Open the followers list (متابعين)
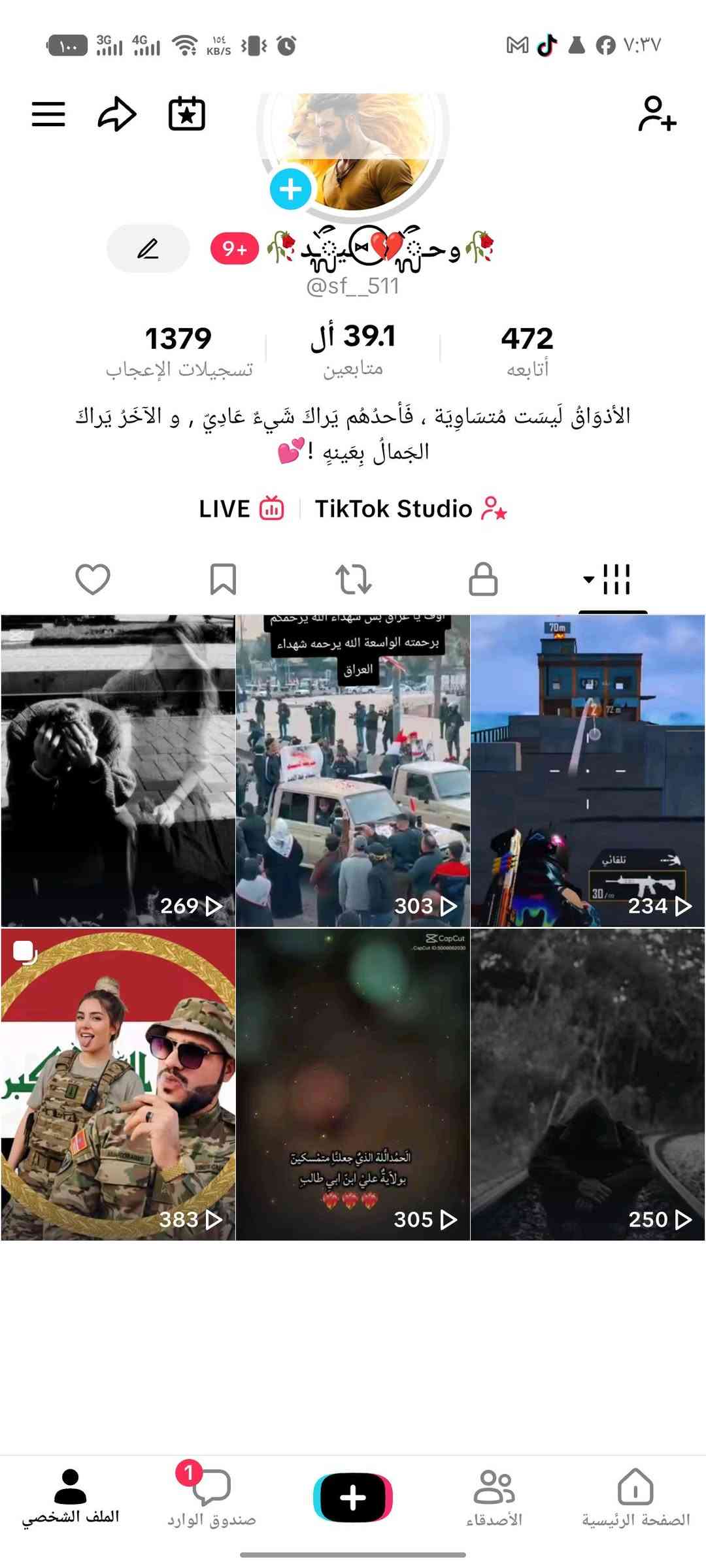Screen dimensions: 706x1568 (353, 350)
